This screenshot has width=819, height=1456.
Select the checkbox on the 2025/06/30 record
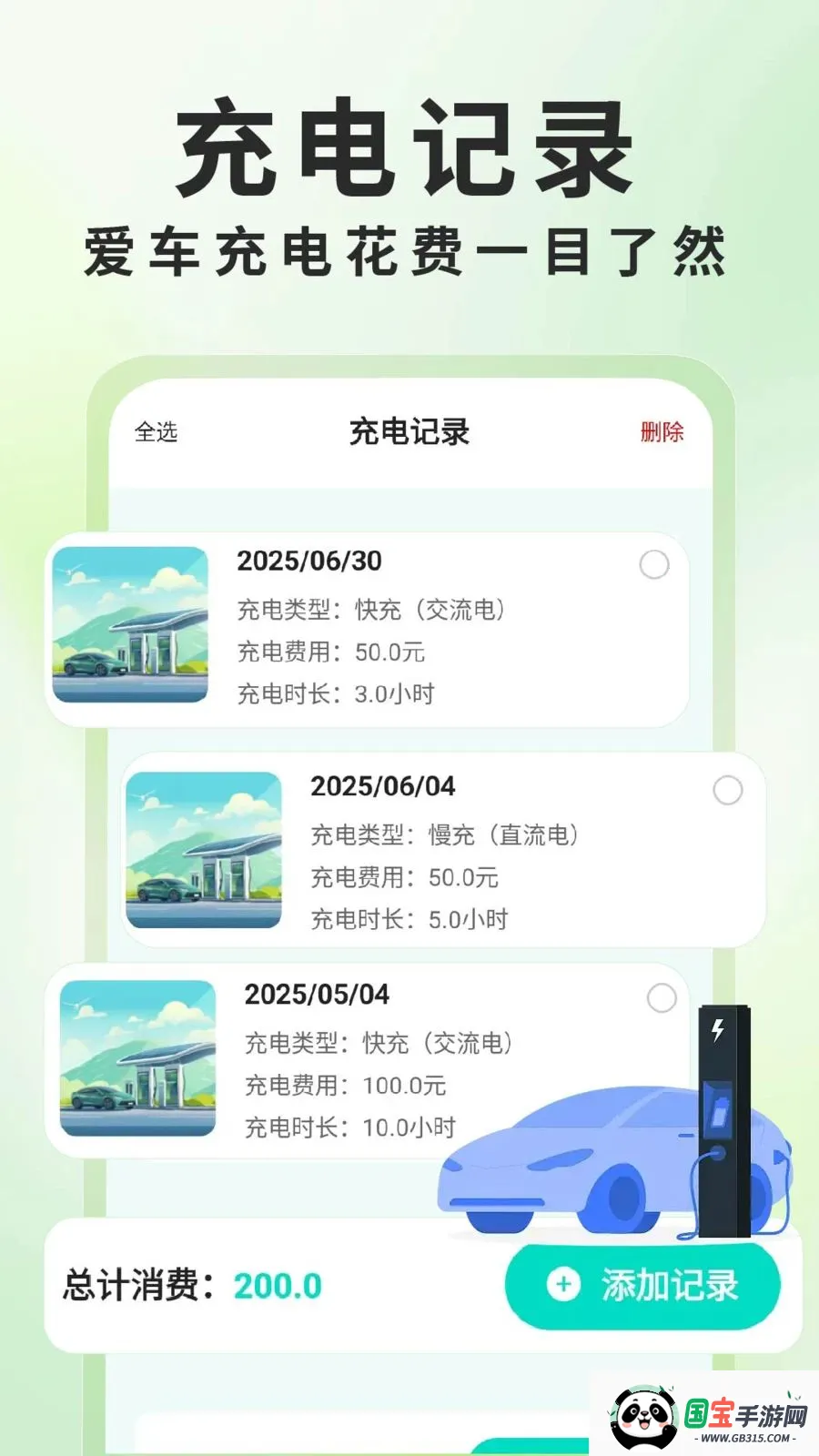(x=654, y=566)
